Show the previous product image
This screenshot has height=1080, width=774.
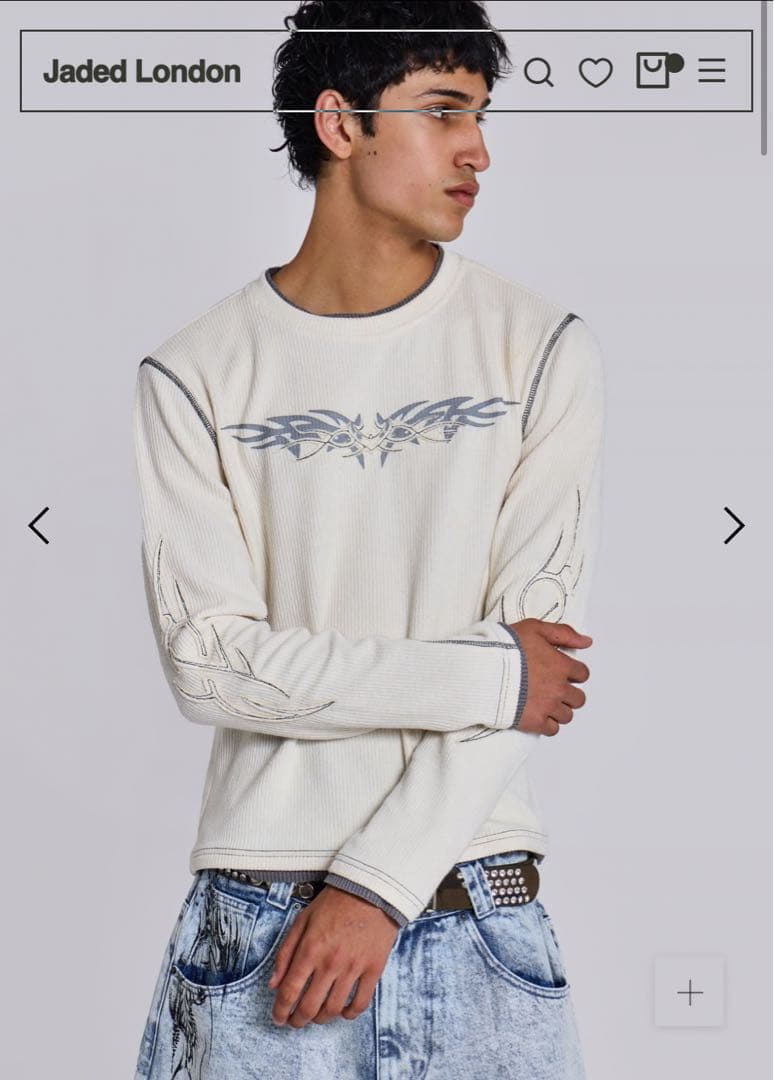click(x=39, y=525)
